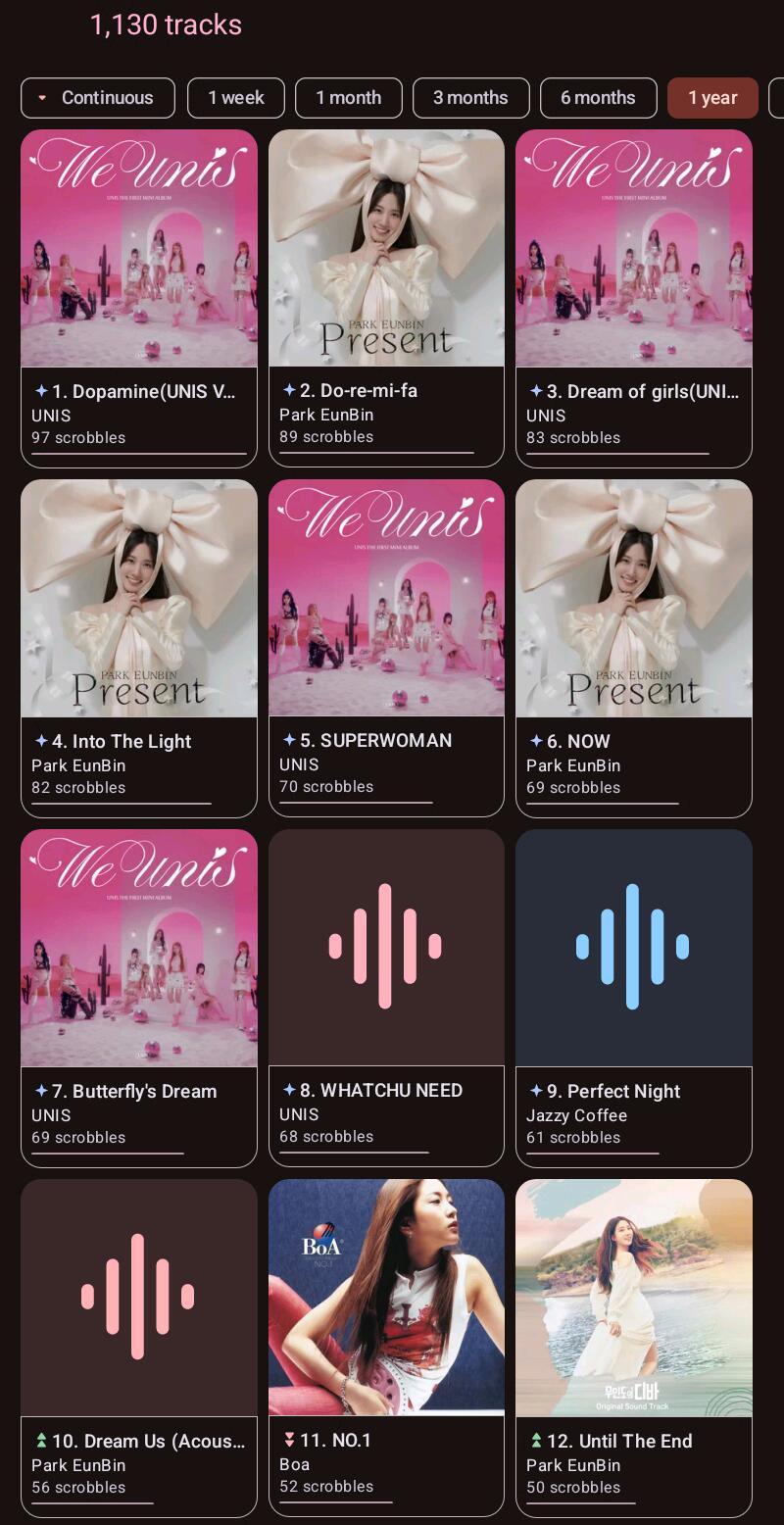Viewport: 784px width, 1525px height.
Task: View Until The End track card
Action: click(x=633, y=1348)
